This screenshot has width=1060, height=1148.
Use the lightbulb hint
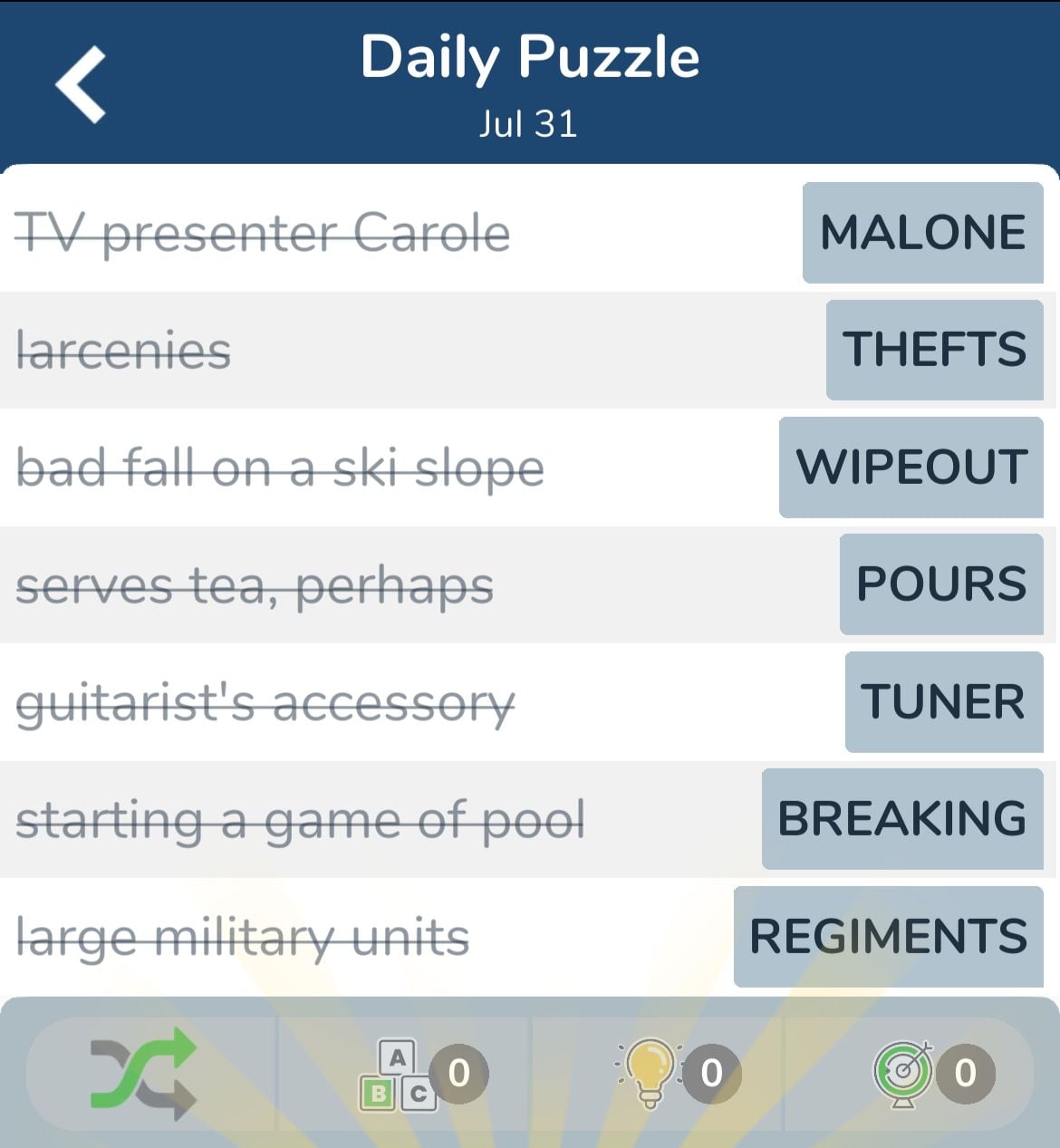click(x=650, y=1074)
